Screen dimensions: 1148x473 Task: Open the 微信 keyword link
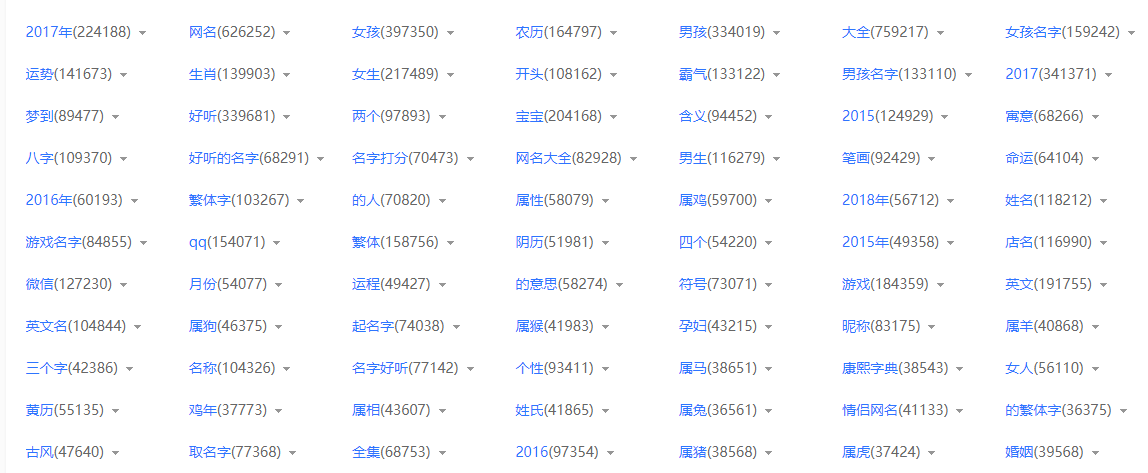click(40, 284)
